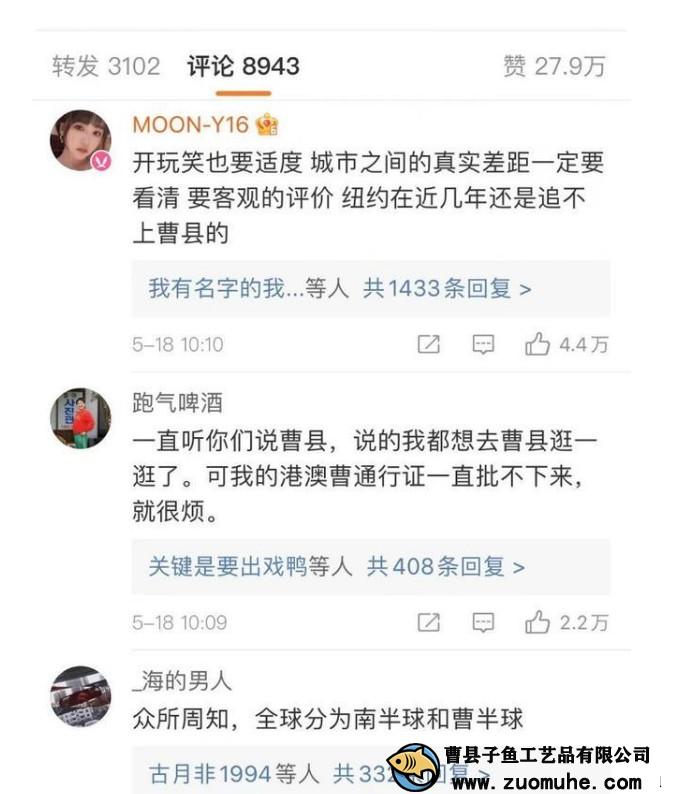Switch to the 转发 3102 tab
This screenshot has width=678, height=794.
tap(106, 67)
